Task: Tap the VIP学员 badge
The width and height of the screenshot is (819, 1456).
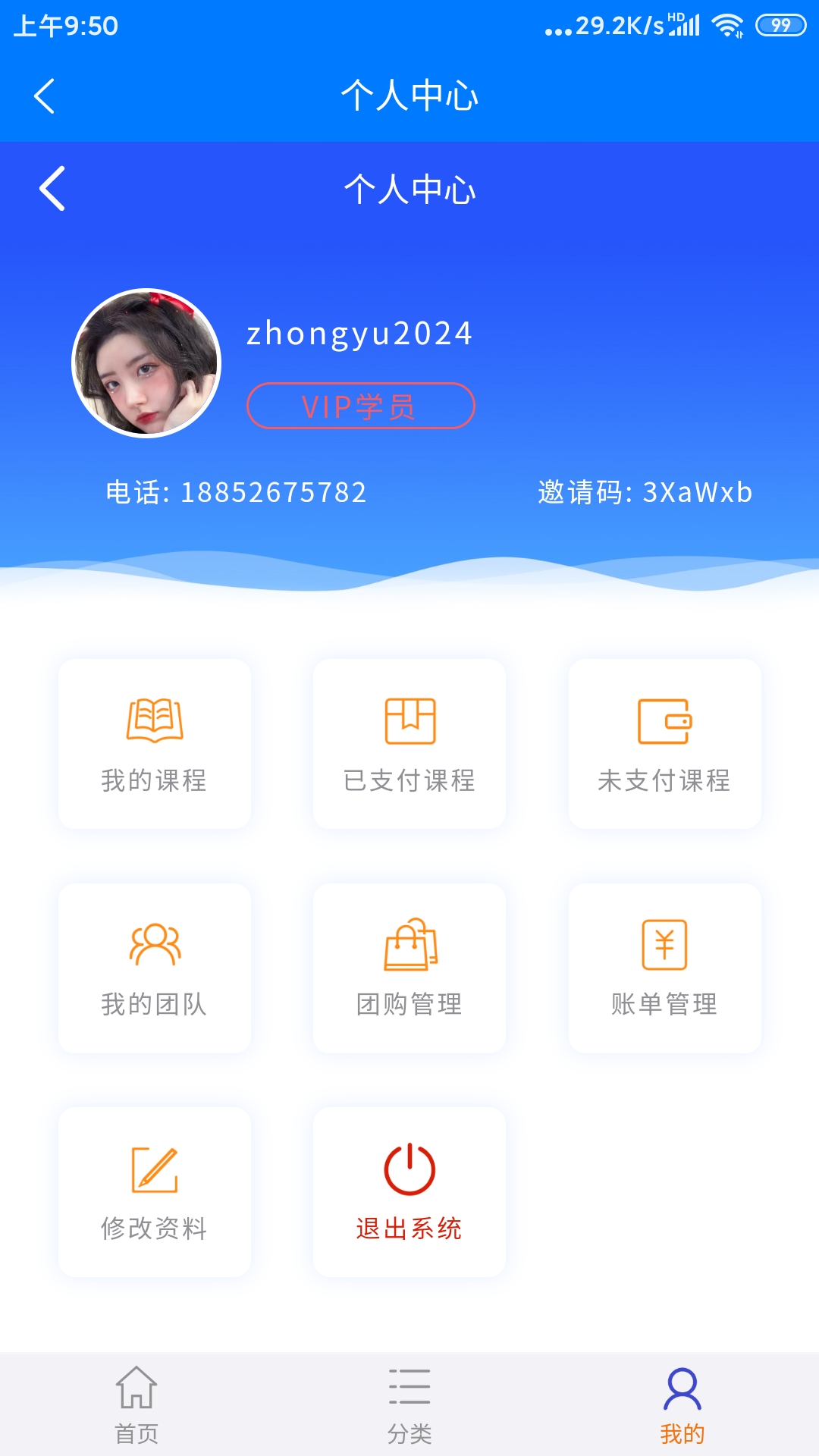Action: [x=360, y=406]
